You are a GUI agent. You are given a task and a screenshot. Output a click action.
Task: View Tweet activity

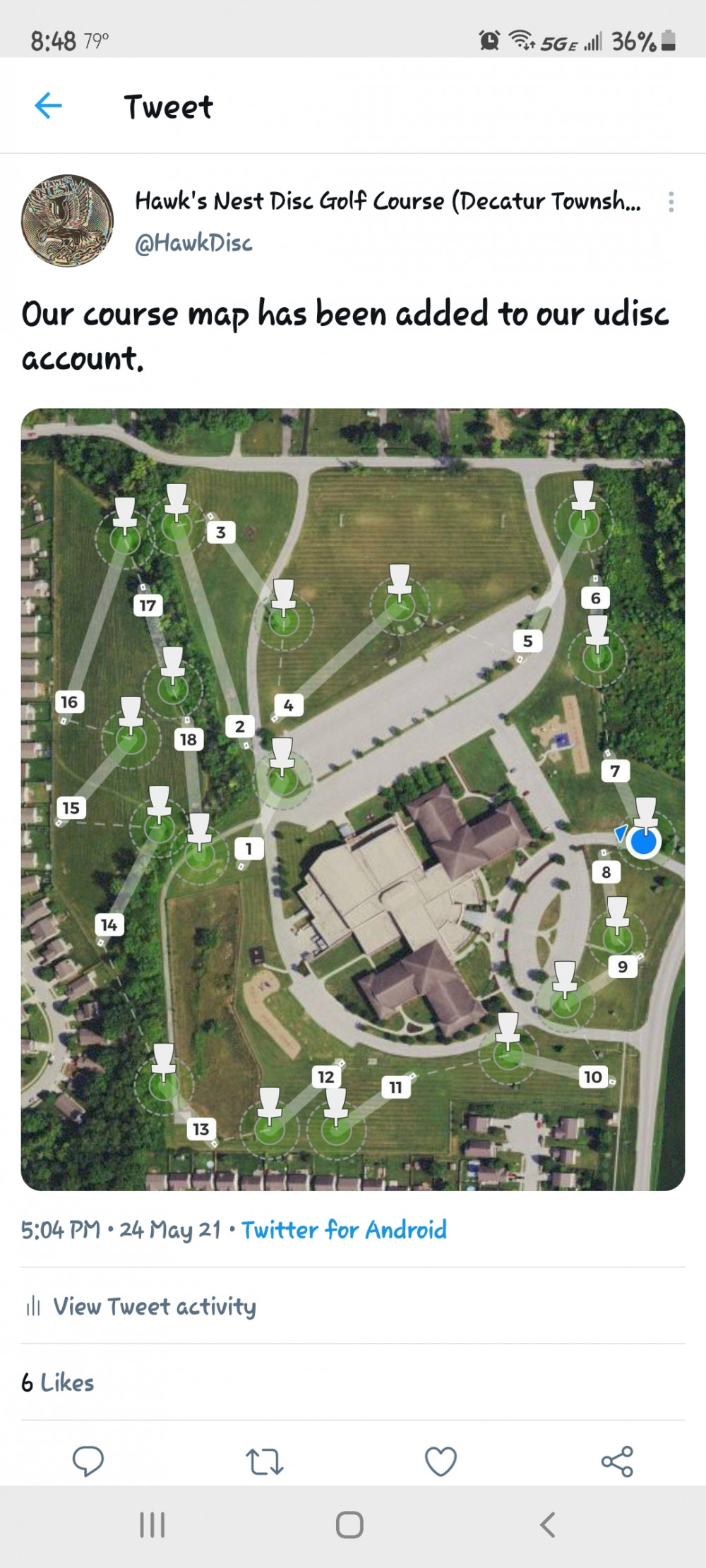pos(154,1306)
